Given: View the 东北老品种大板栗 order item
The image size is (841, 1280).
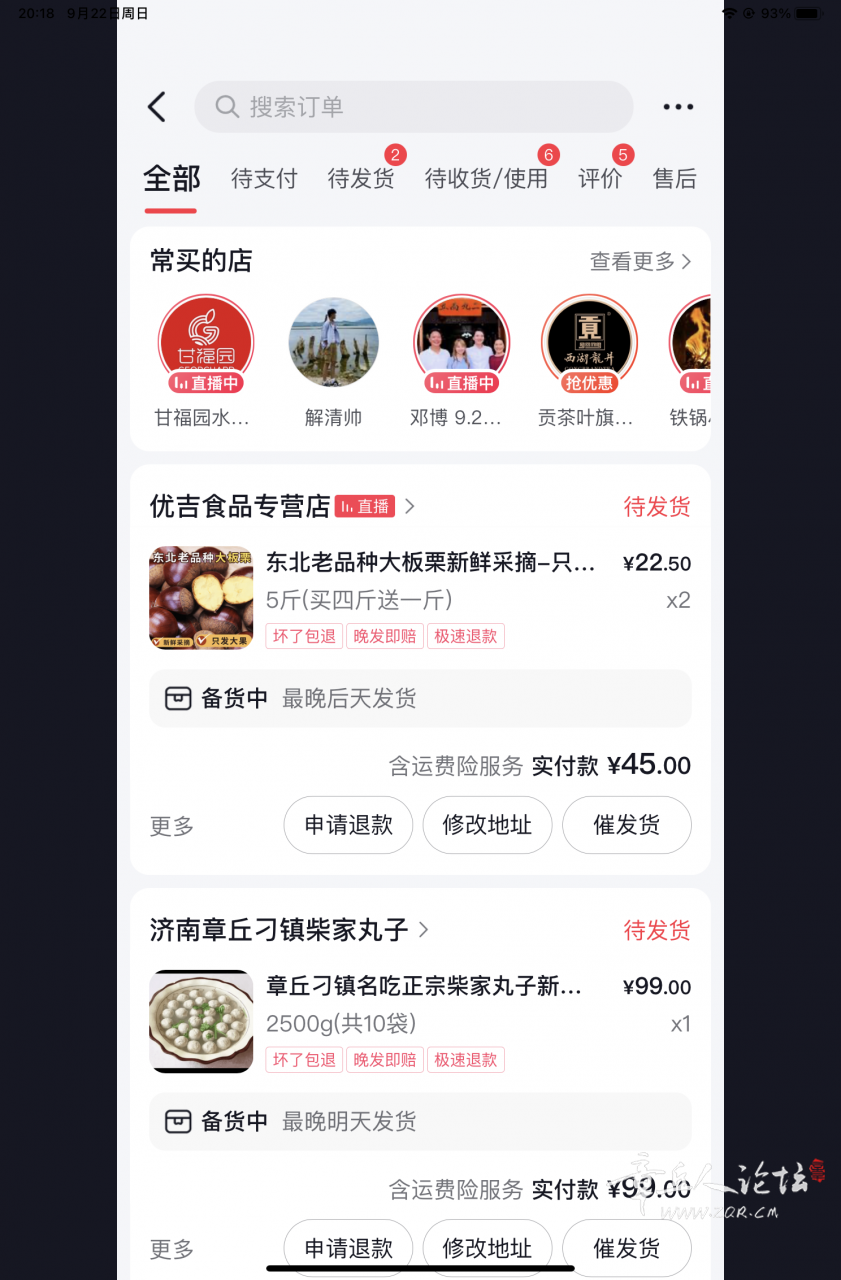Looking at the screenshot, I should pos(430,564).
